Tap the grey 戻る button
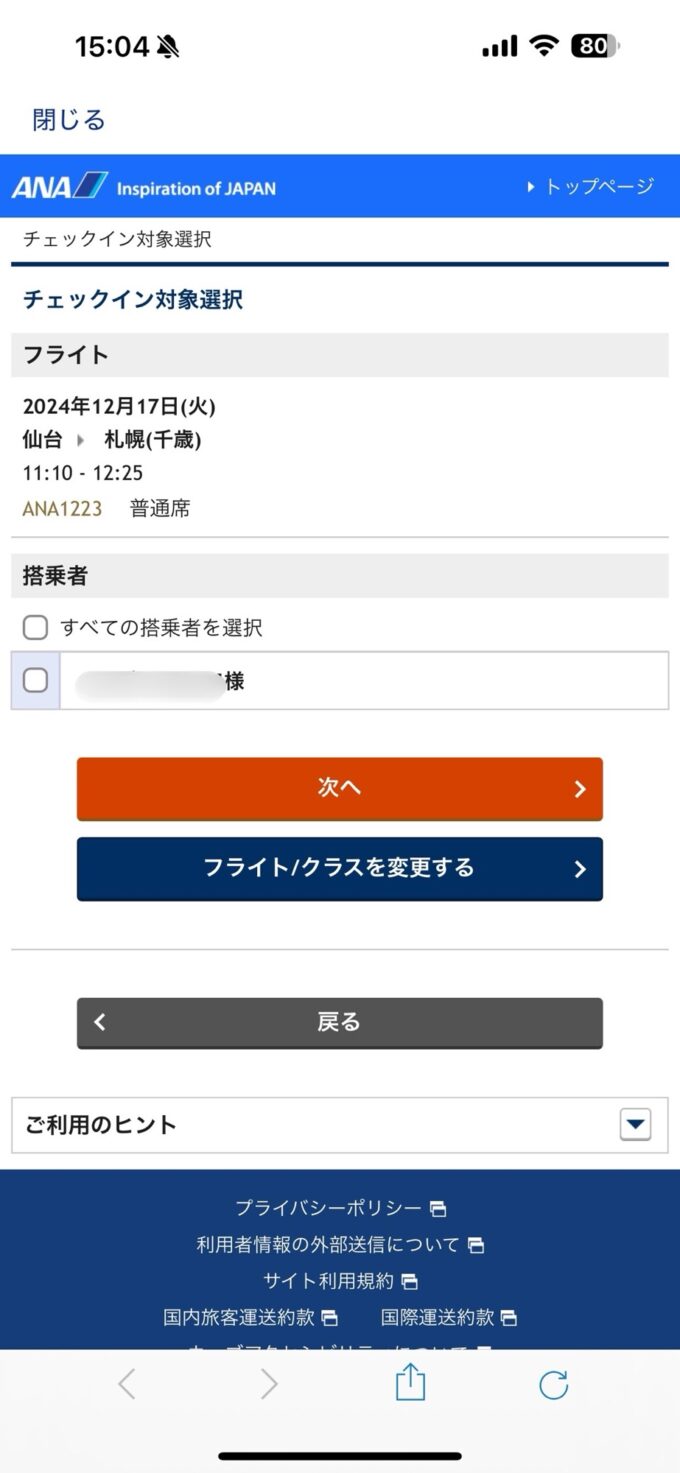Viewport: 680px width, 1473px height. coord(340,1023)
